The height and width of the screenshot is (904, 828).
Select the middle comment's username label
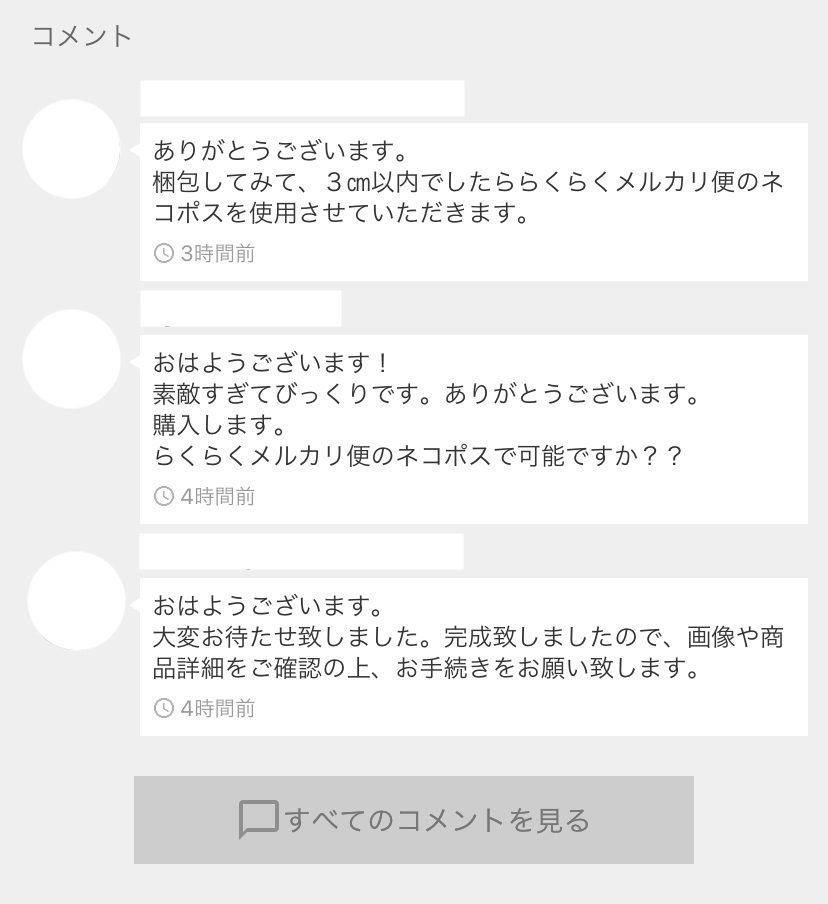pos(240,308)
